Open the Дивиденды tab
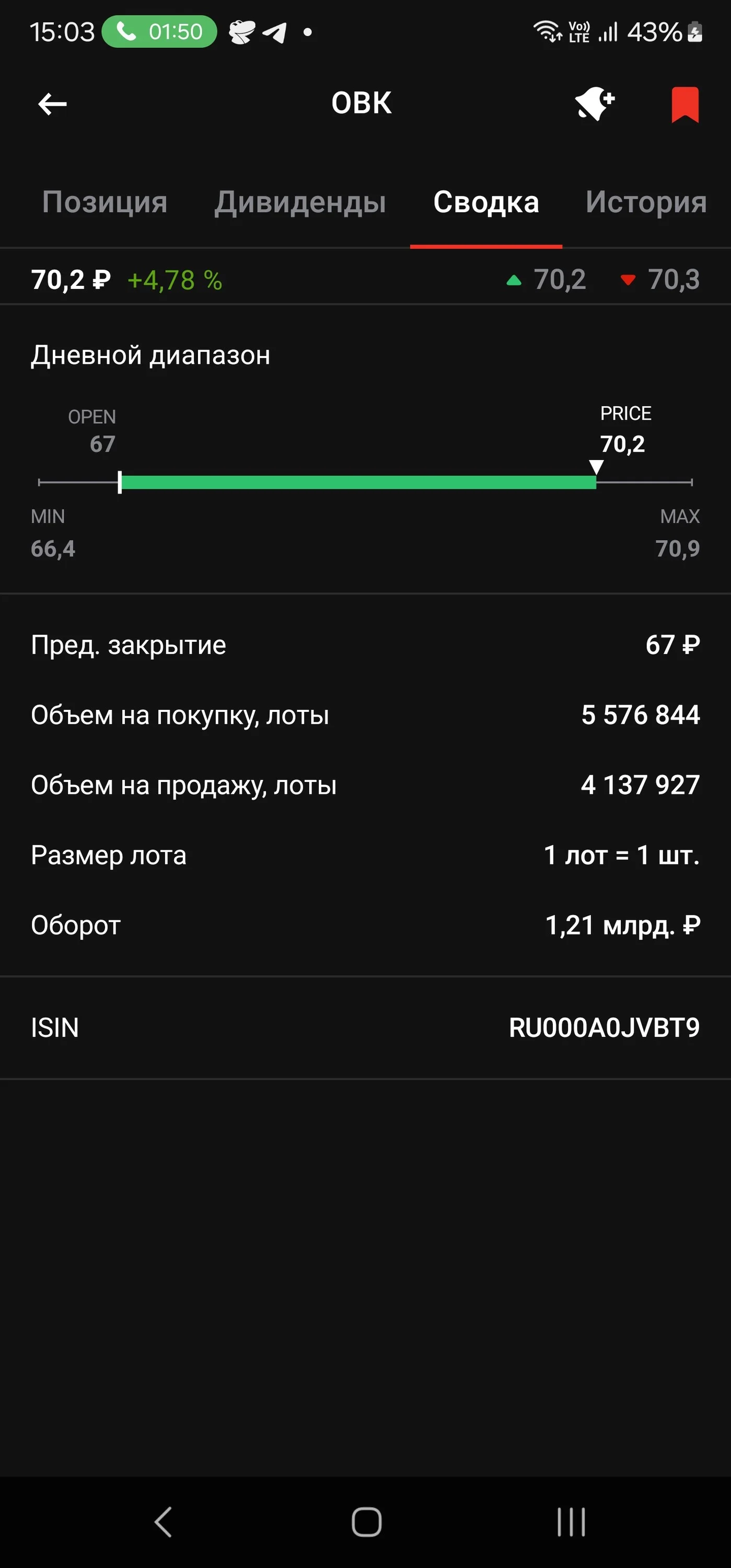This screenshot has width=731, height=1568. point(300,202)
